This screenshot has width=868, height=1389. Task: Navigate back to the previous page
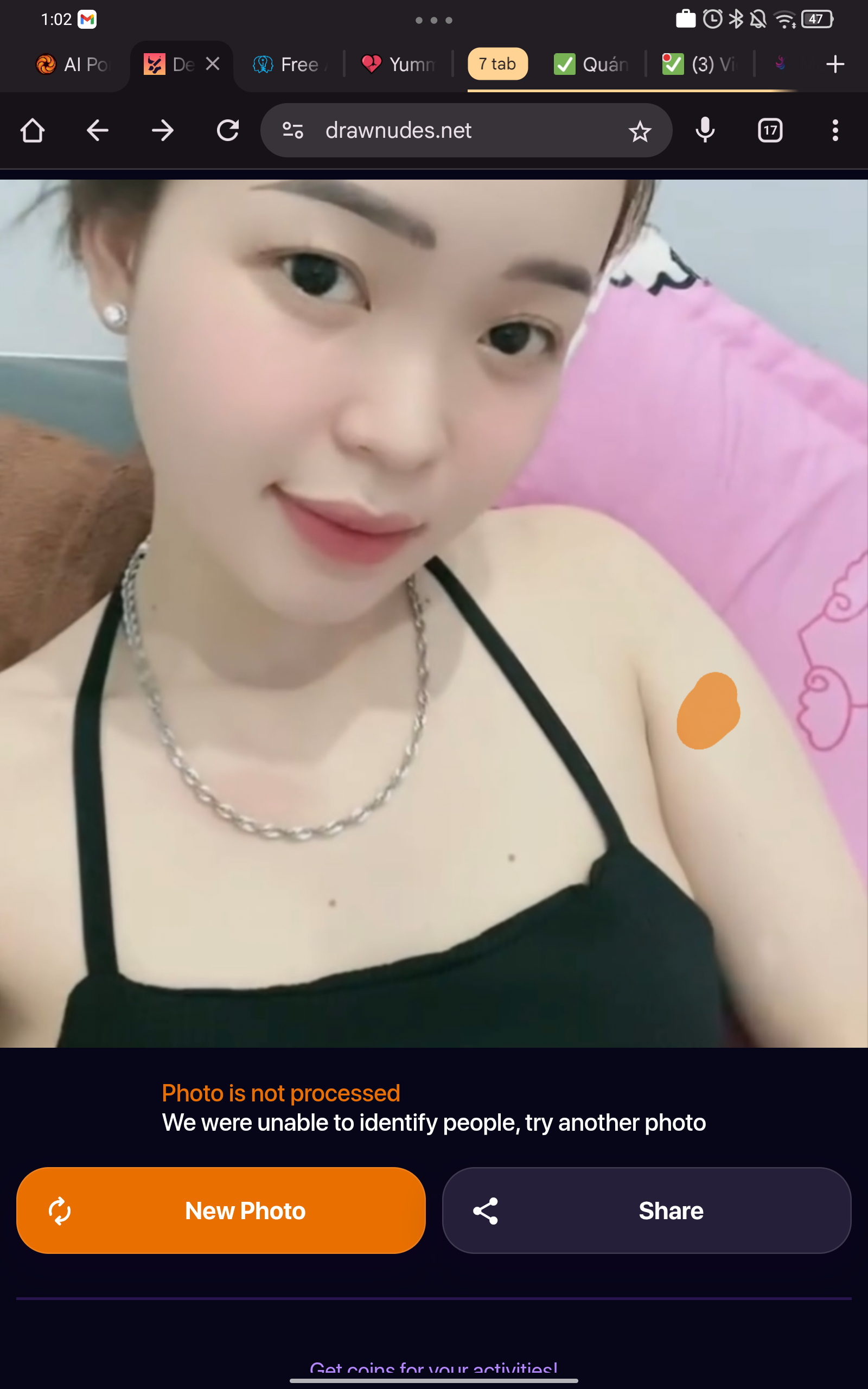point(98,131)
